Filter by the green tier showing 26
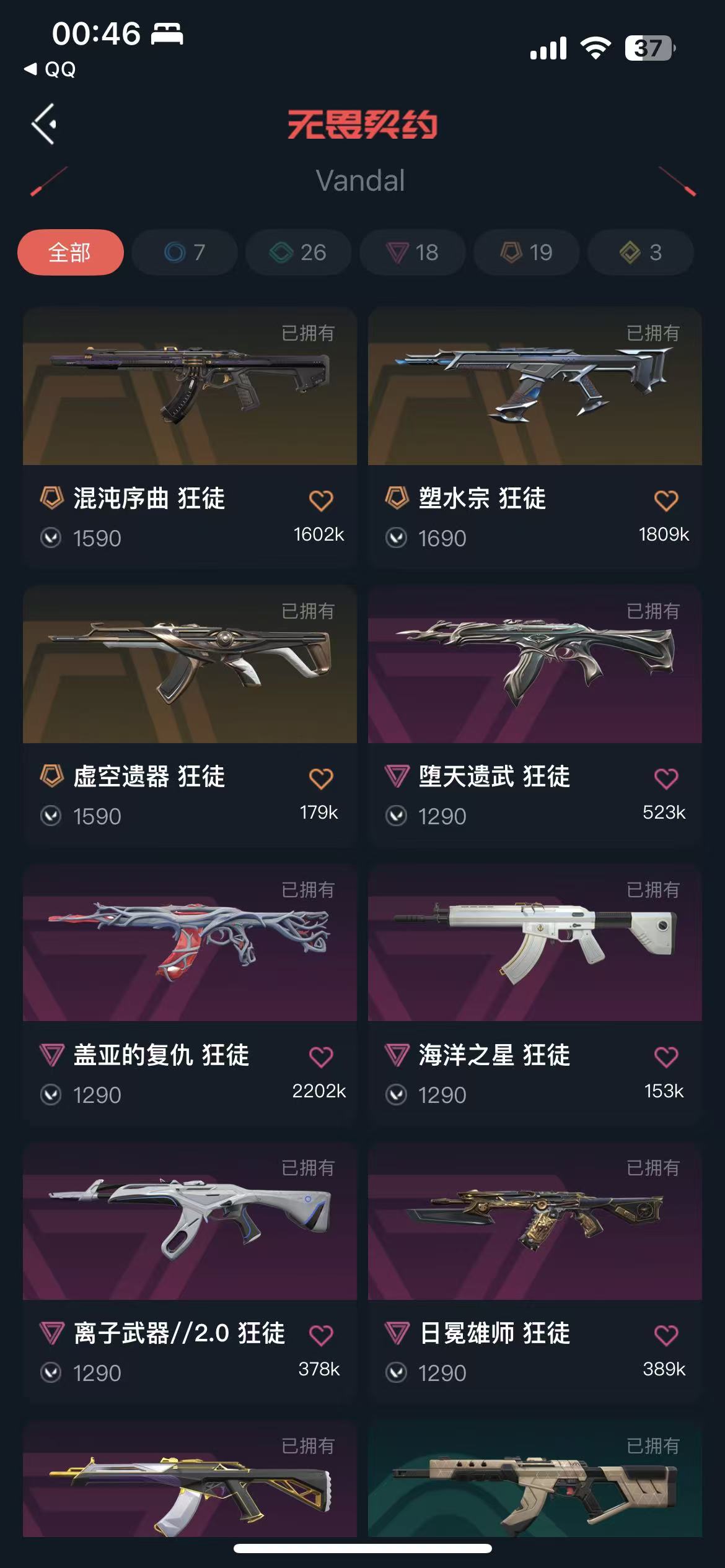 tap(298, 252)
